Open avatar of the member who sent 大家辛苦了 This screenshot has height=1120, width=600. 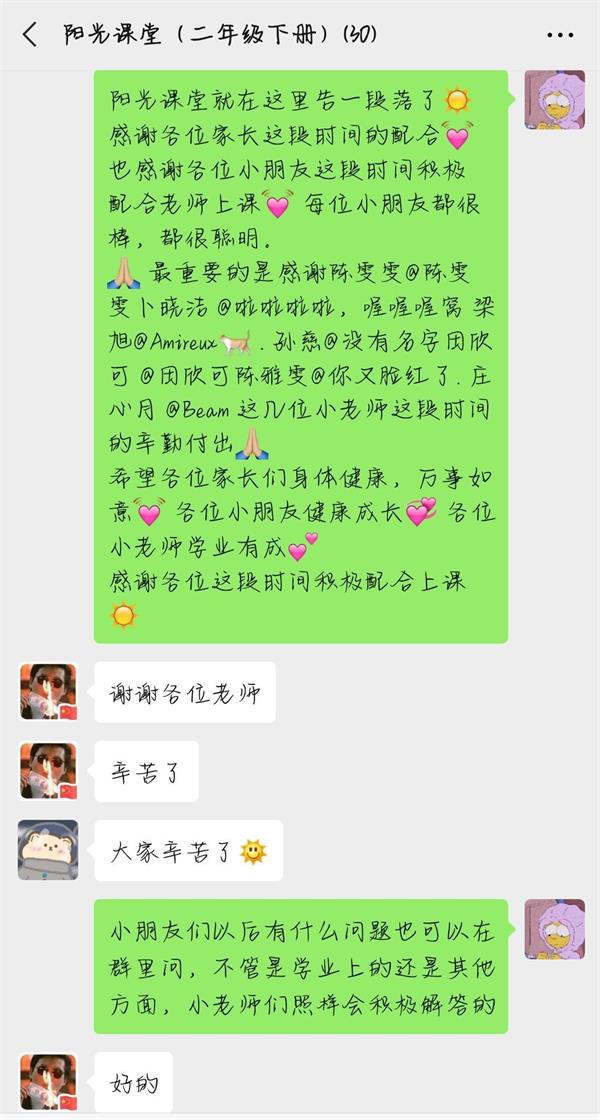point(47,850)
